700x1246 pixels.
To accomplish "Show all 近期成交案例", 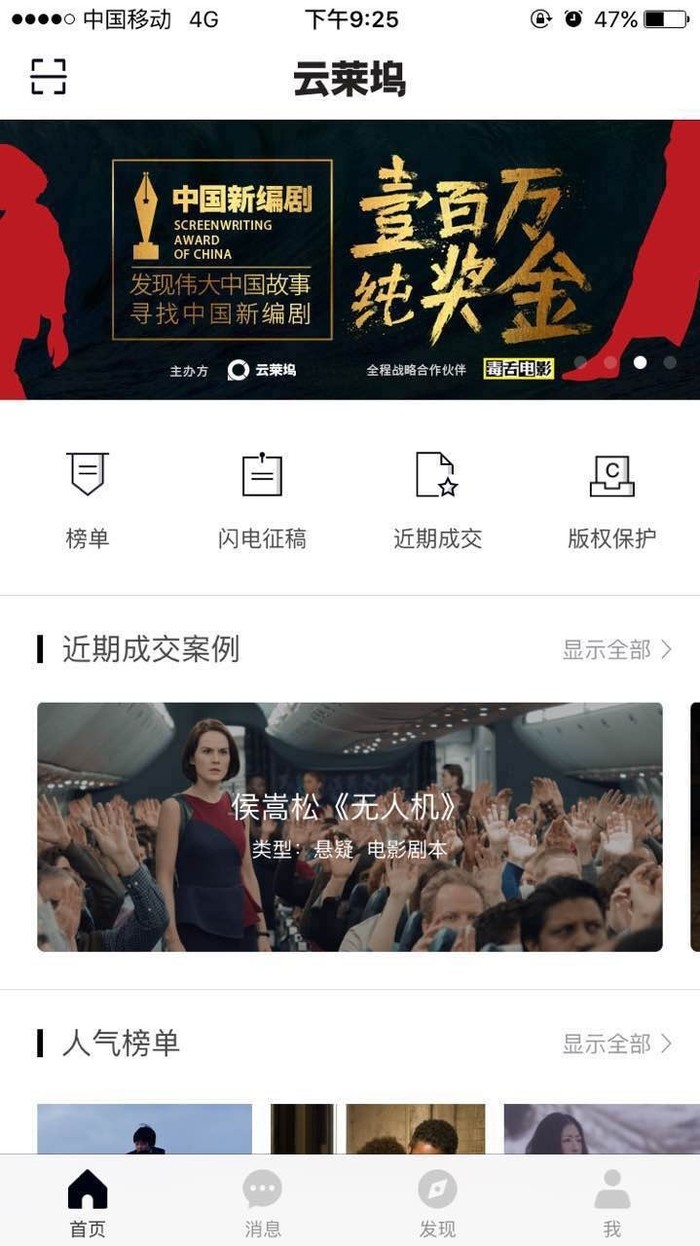I will [x=616, y=650].
